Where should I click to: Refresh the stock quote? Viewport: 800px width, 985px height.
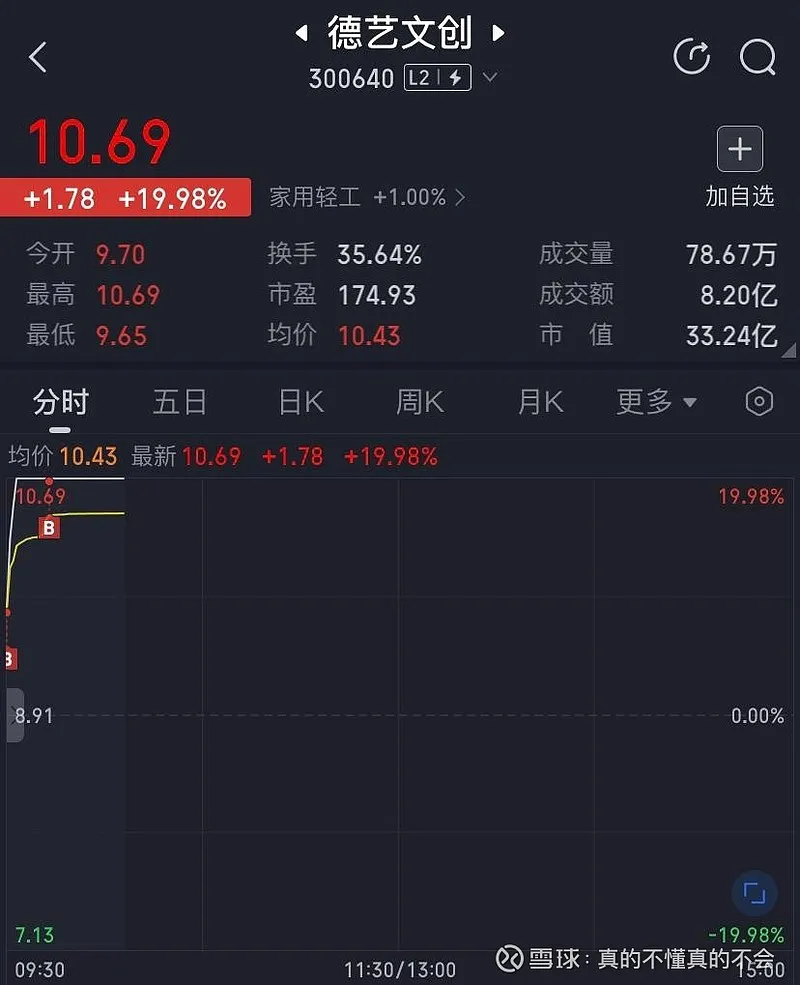coord(692,57)
